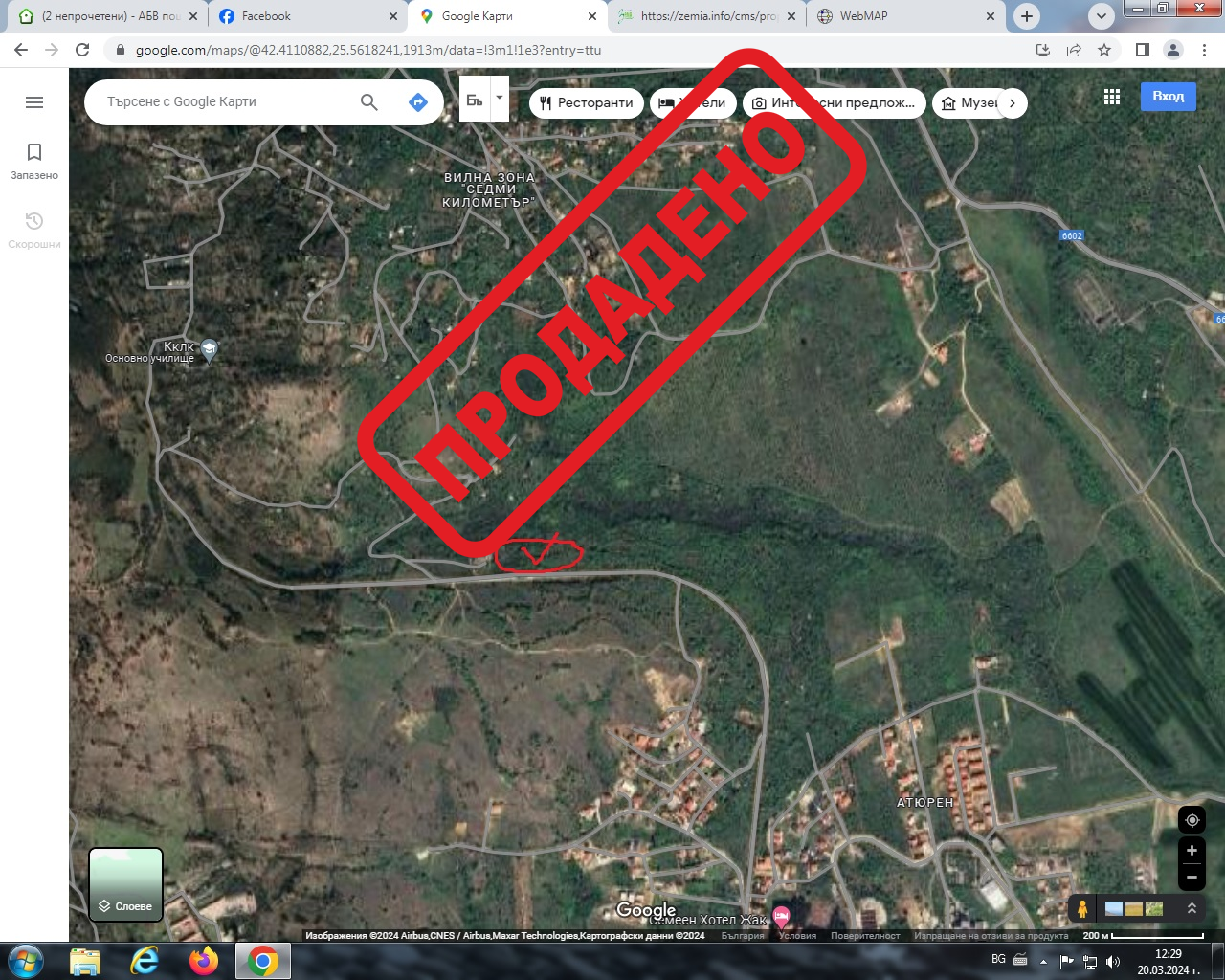
Task: Bookmark this page with the star
Action: click(x=1104, y=50)
